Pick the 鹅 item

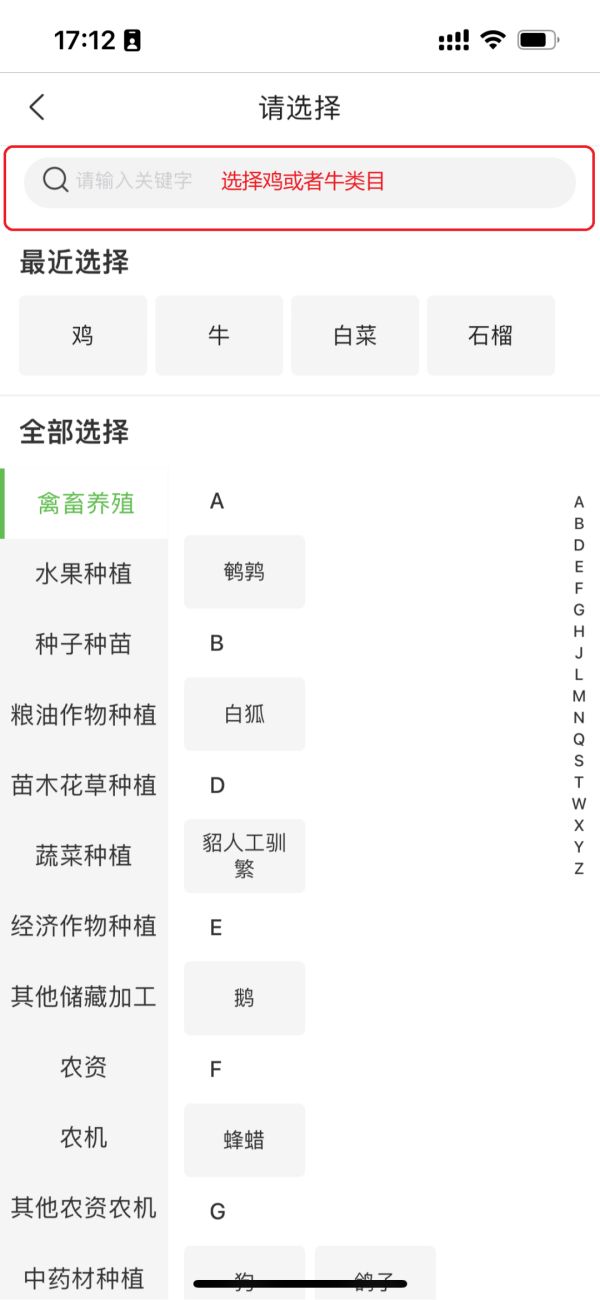245,998
